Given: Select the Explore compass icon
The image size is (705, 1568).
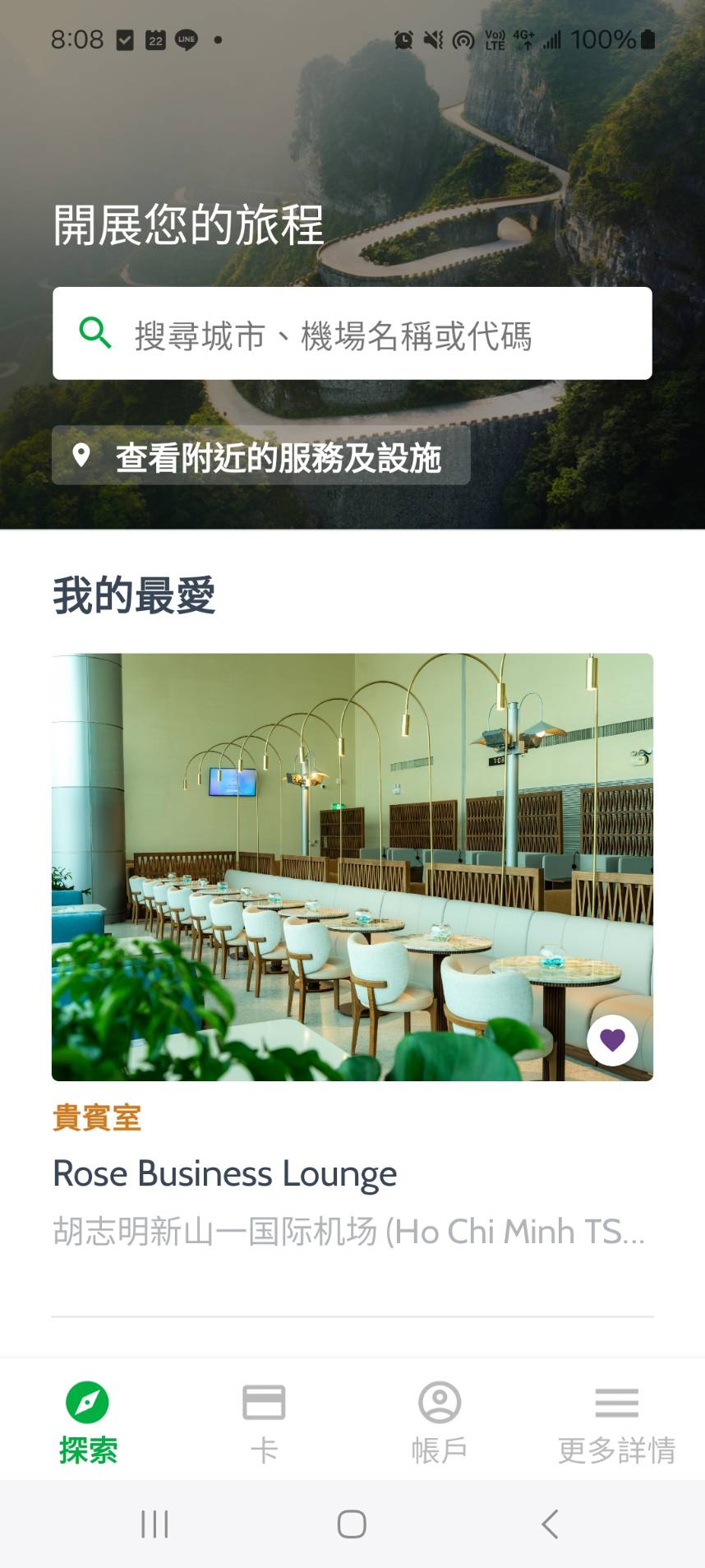Looking at the screenshot, I should (88, 1400).
